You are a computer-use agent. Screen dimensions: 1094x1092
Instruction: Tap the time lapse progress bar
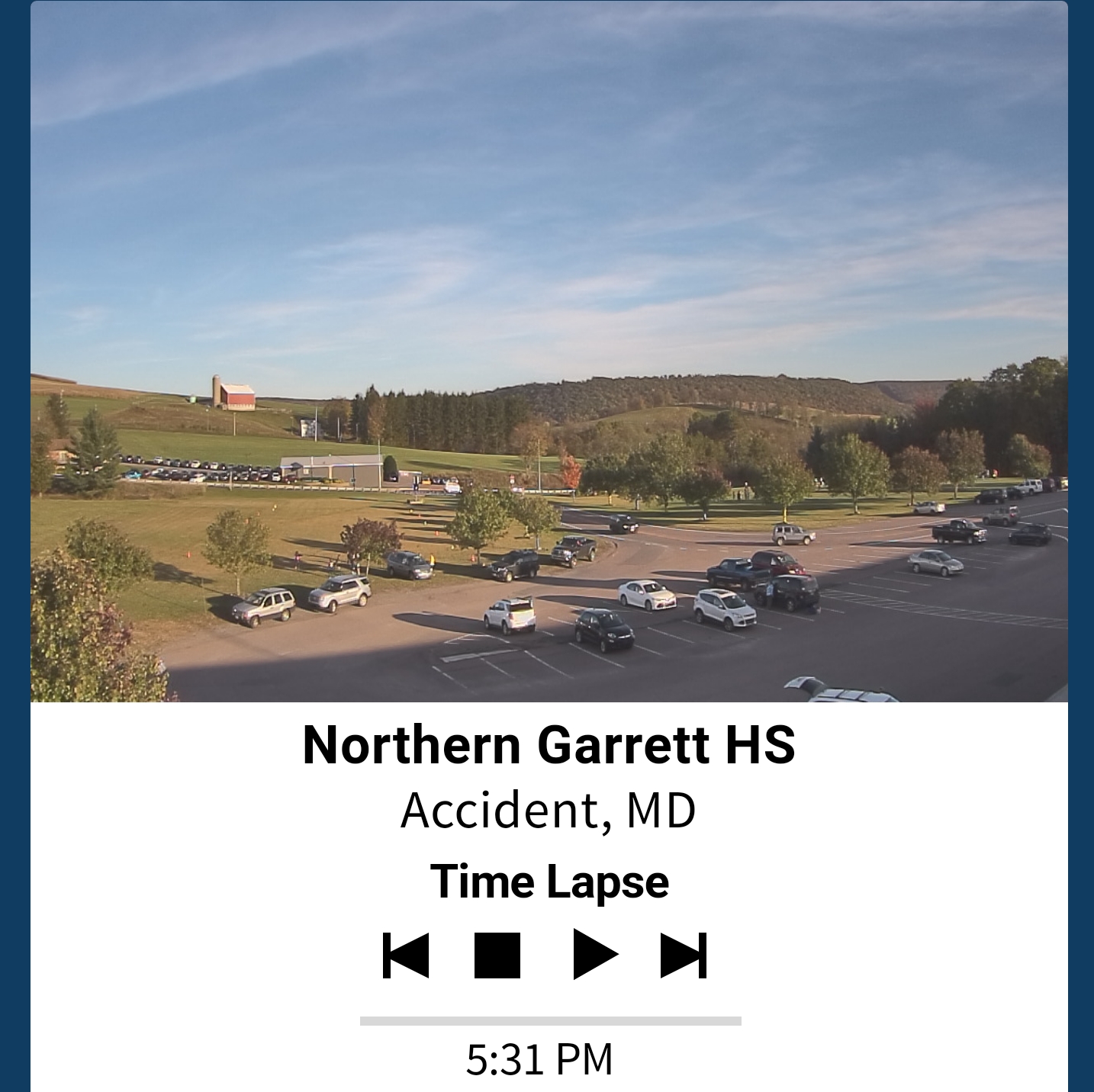[550, 1021]
